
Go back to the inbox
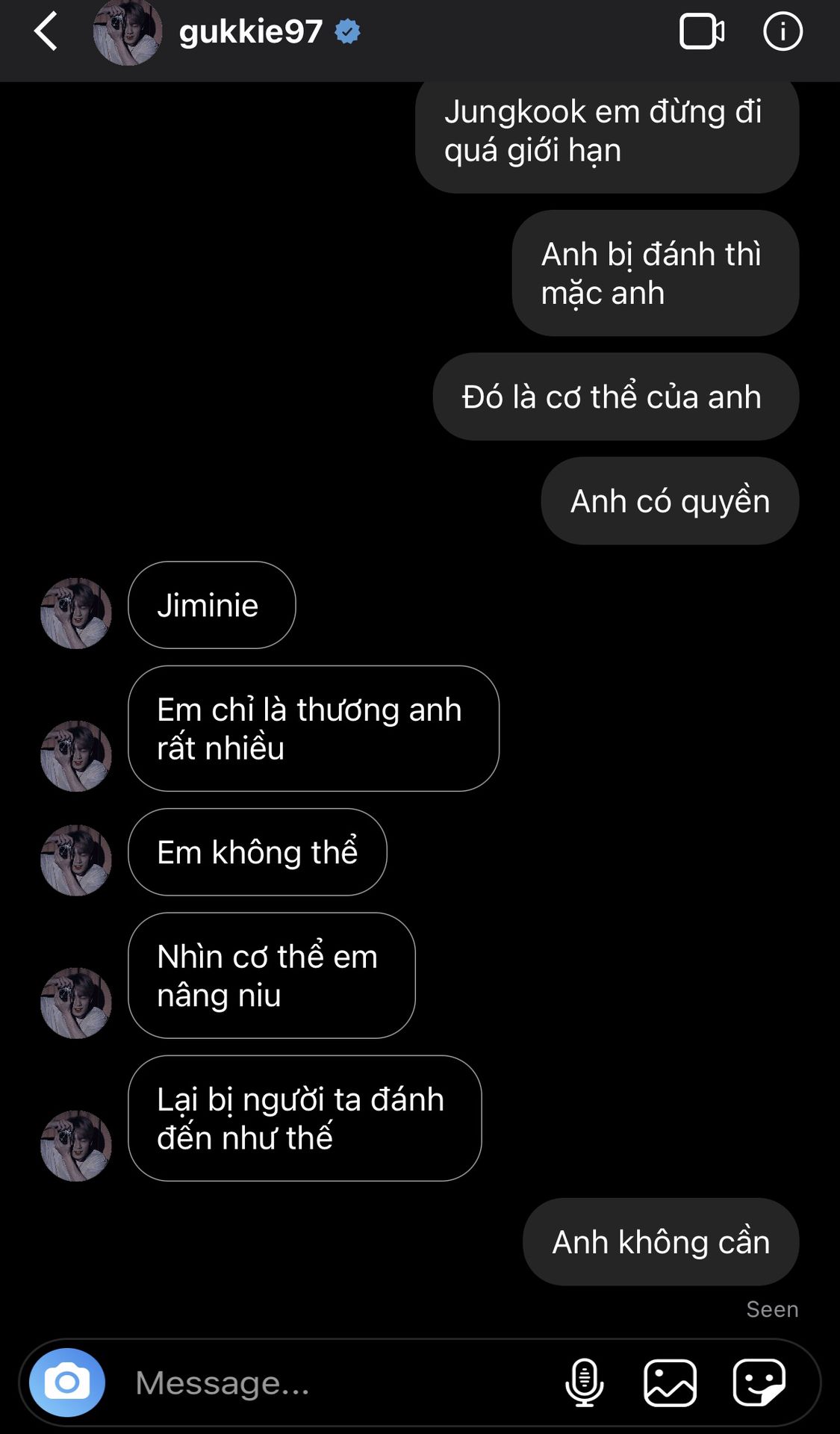click(46, 31)
